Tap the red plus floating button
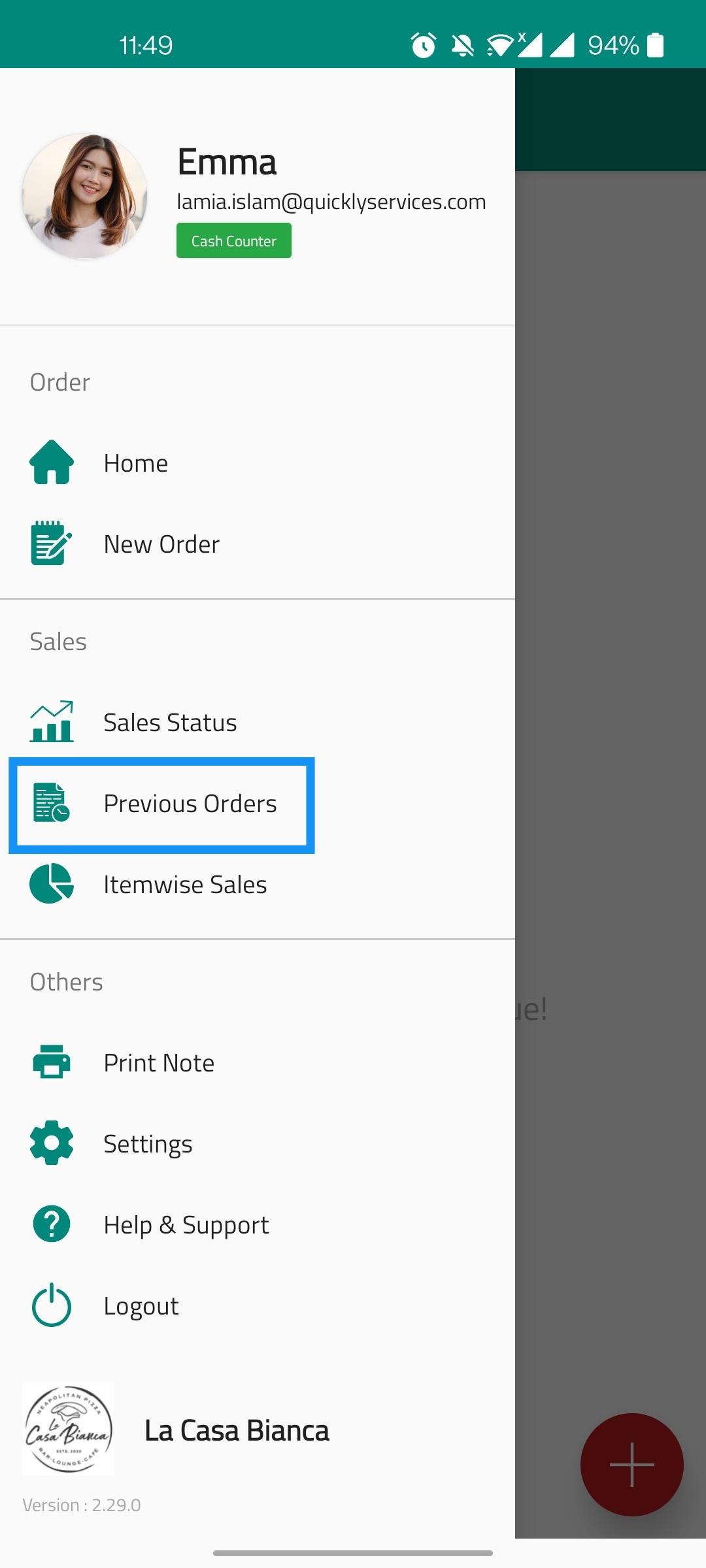Screen dimensions: 706x1568 click(x=632, y=1465)
